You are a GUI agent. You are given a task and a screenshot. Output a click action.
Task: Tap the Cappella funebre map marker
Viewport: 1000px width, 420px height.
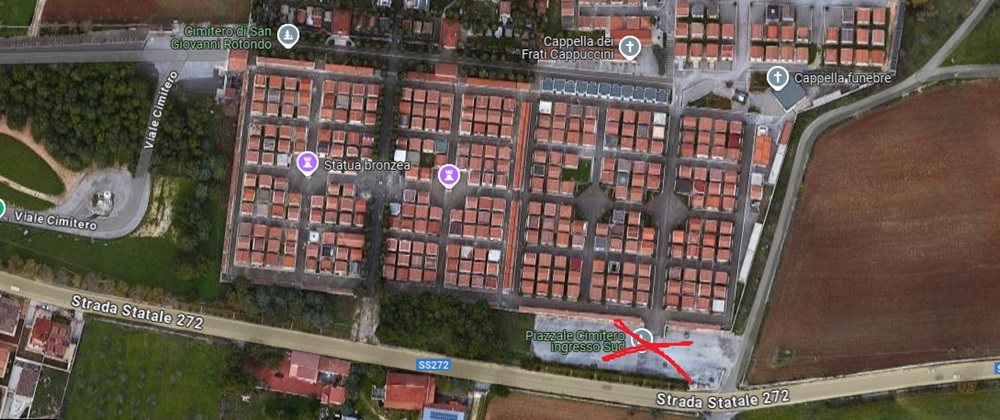coord(777,77)
